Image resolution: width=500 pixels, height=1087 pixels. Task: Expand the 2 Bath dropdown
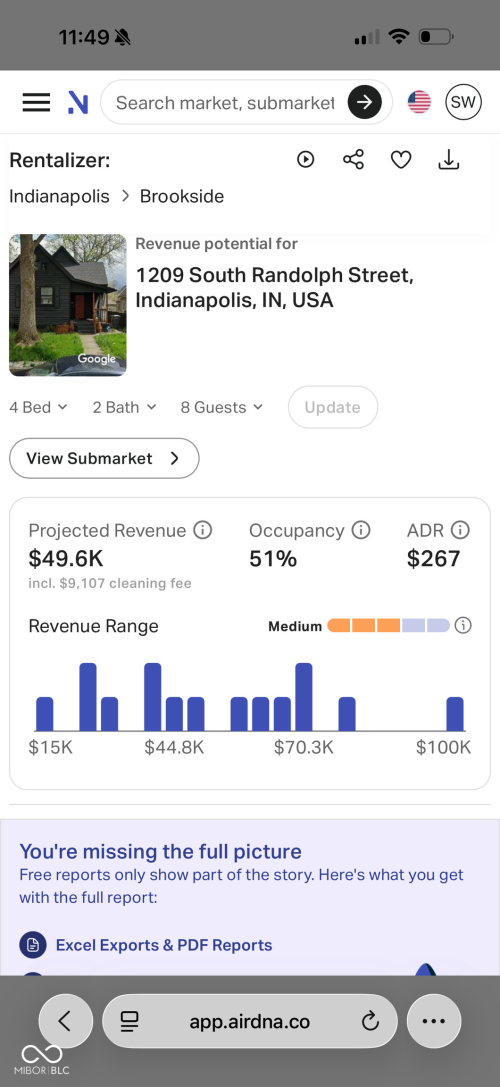(x=124, y=407)
